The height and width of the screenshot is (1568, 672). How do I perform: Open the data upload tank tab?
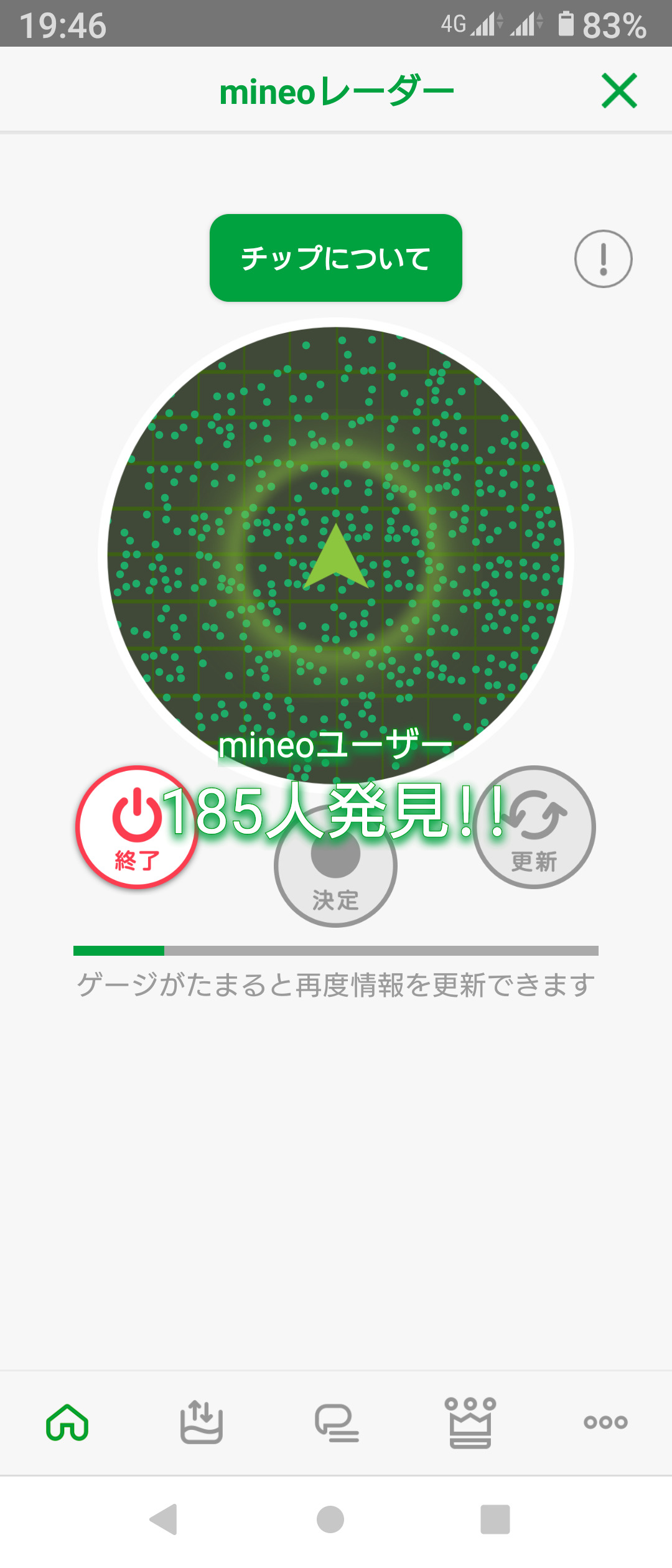click(202, 1422)
